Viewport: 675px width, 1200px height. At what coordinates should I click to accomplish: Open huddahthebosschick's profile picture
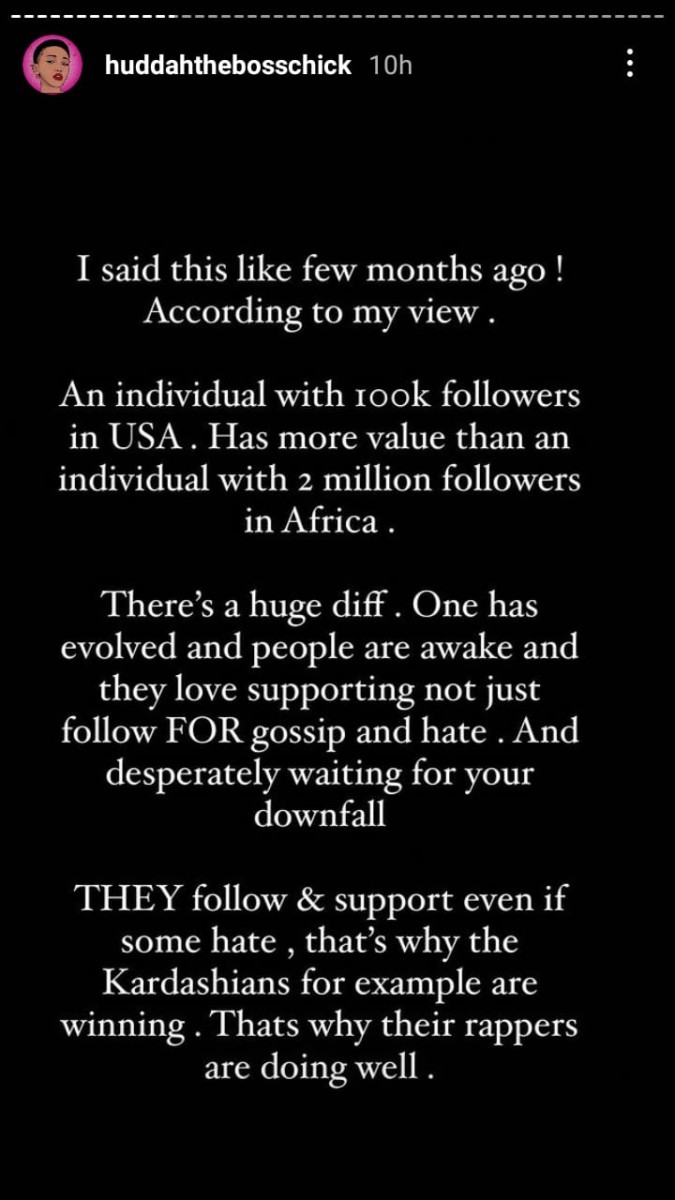pos(53,66)
